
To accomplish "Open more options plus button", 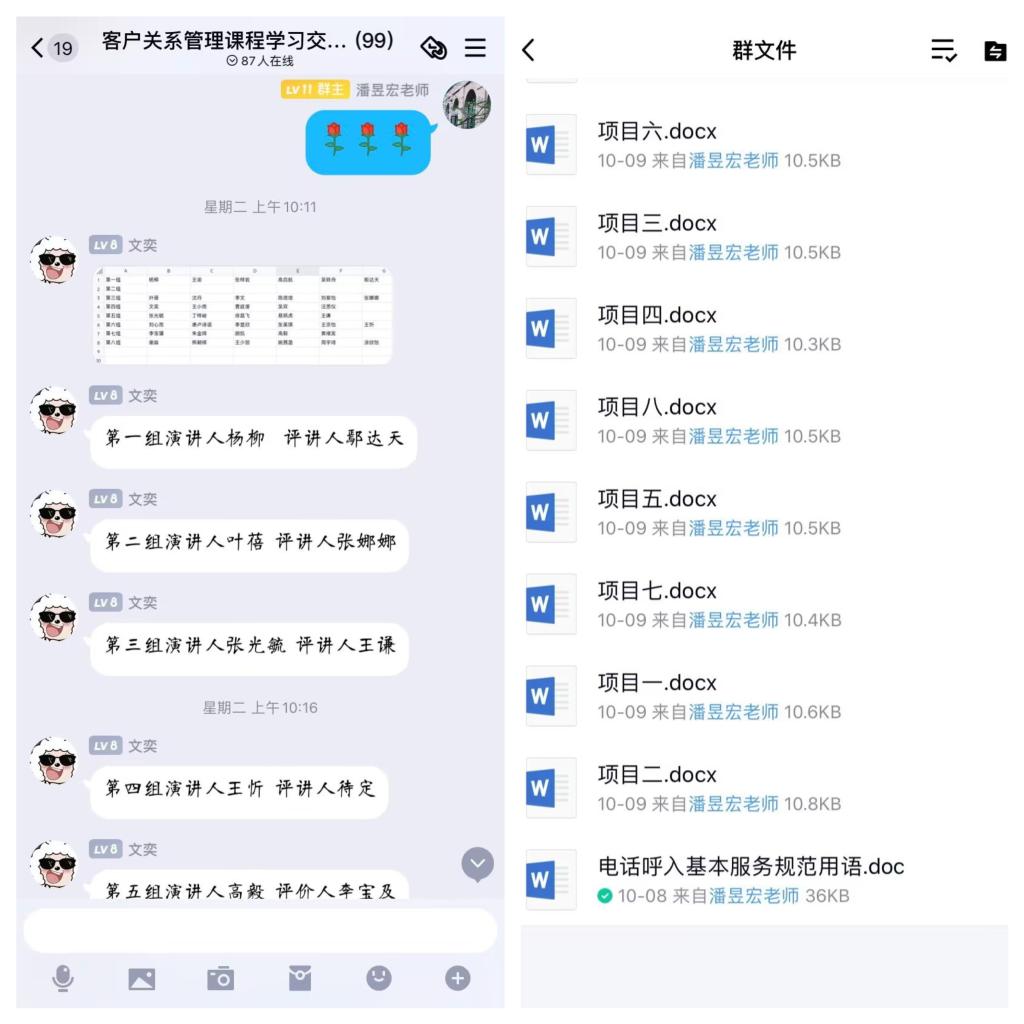I will 457,978.
